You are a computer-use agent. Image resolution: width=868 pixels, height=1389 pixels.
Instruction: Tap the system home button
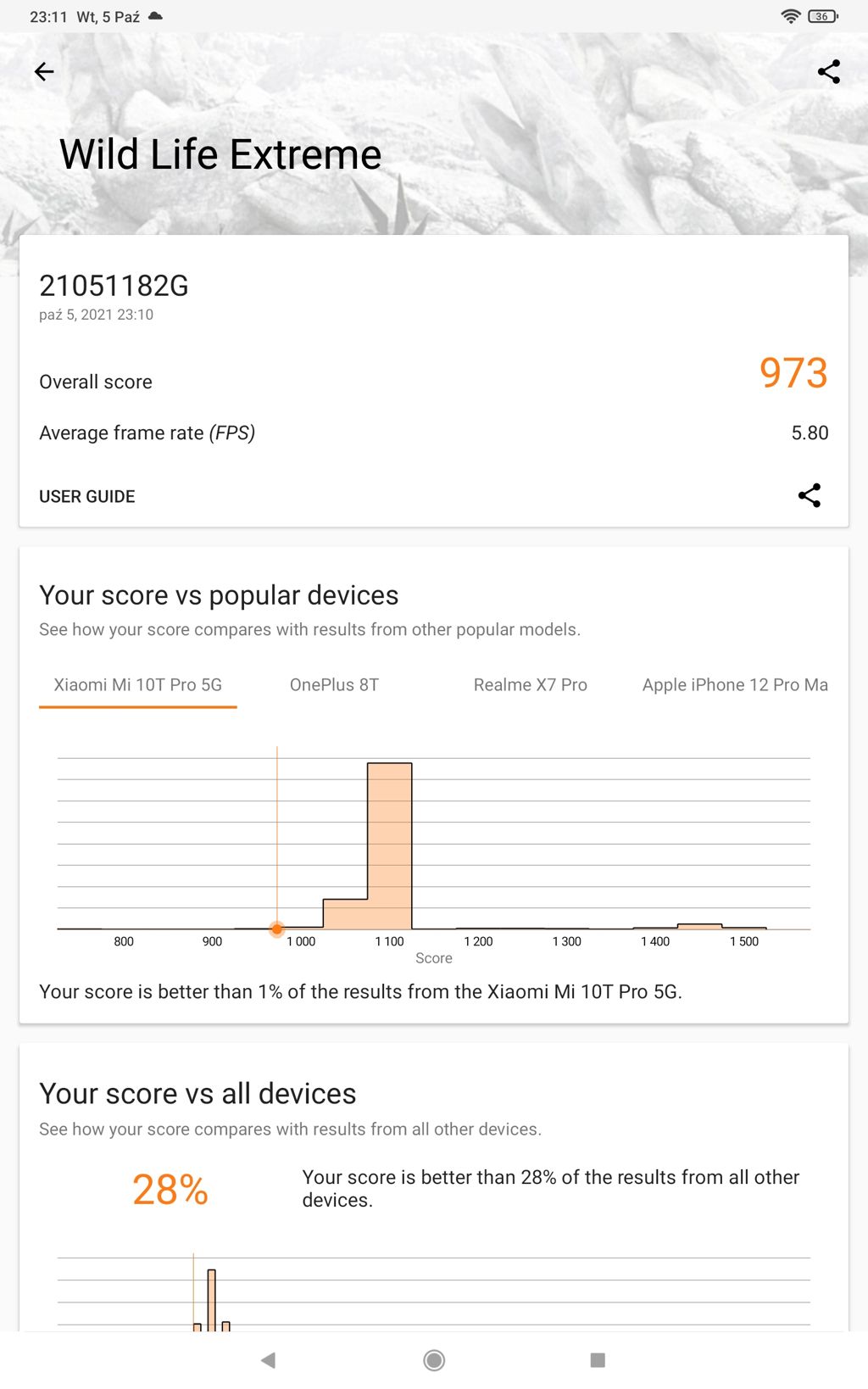click(434, 1360)
